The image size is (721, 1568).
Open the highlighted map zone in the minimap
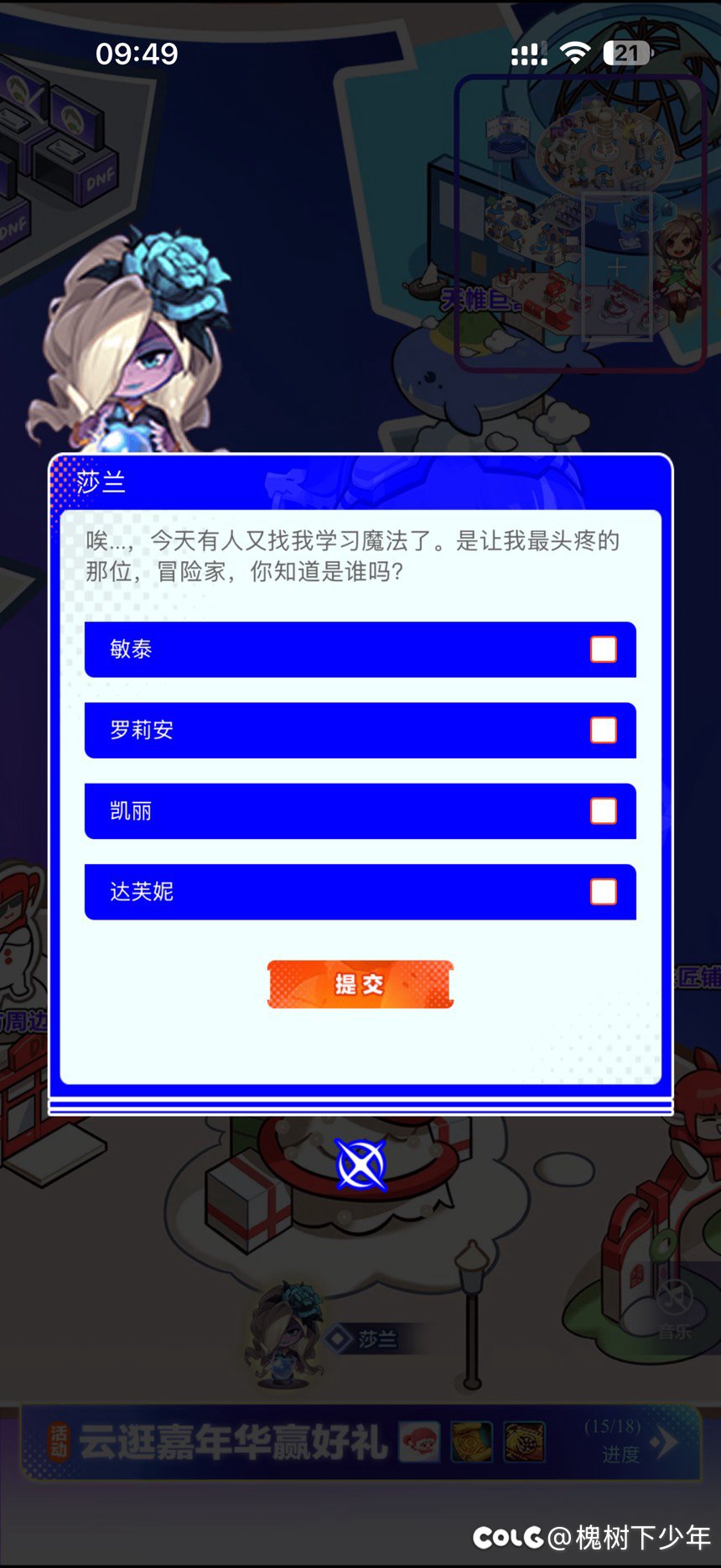(616, 267)
